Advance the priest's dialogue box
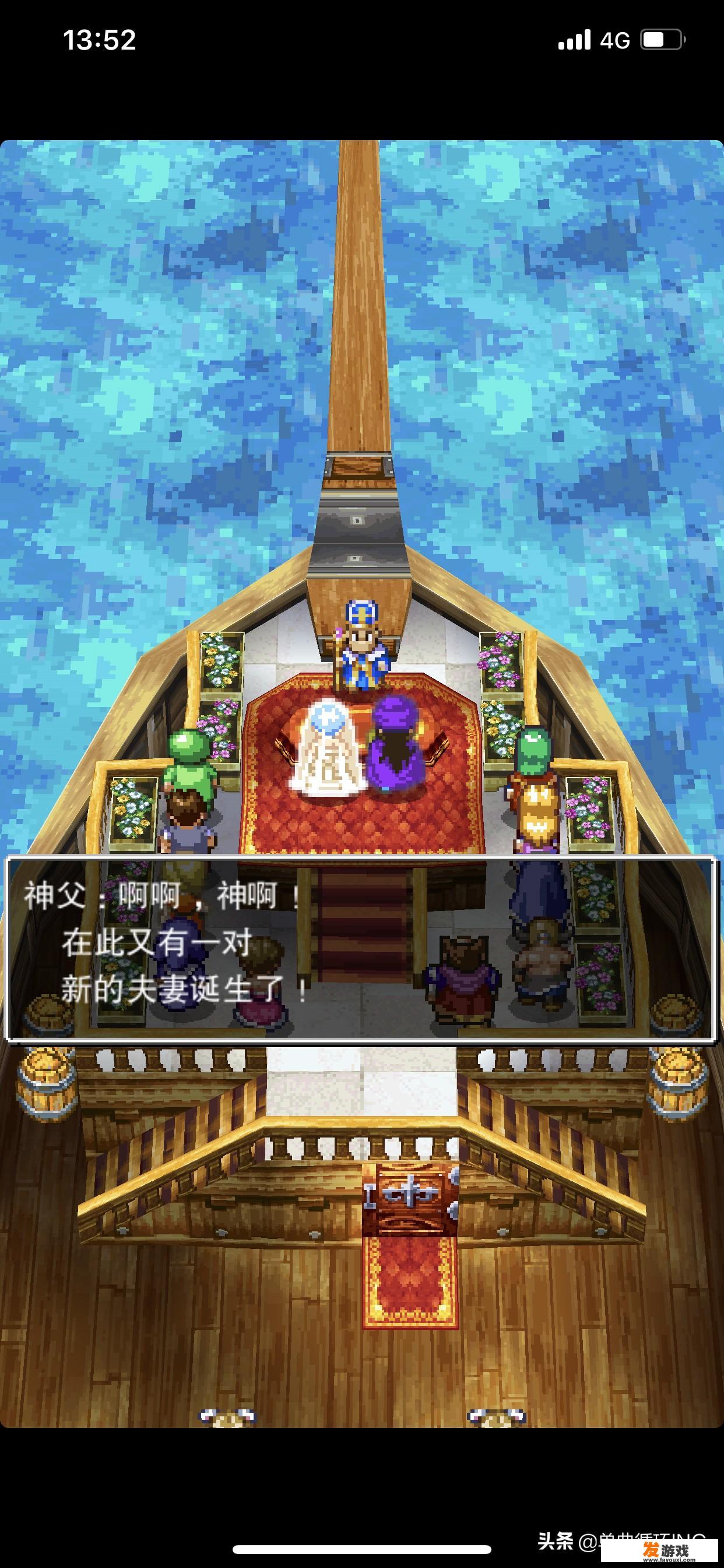 click(359, 949)
